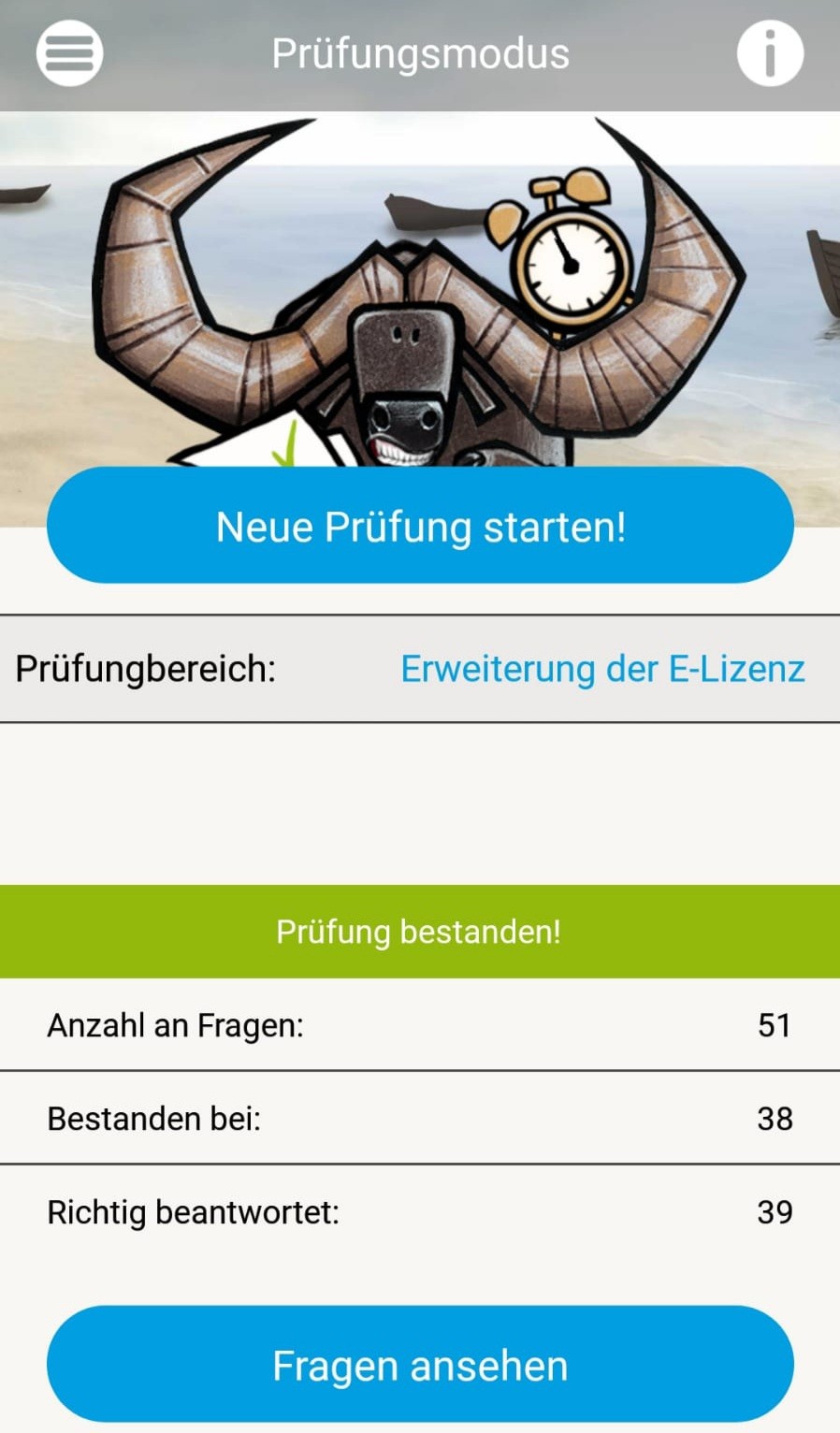The height and width of the screenshot is (1433, 840).
Task: Change exam area Erweiterung der E-Lizenz
Action: tap(602, 669)
